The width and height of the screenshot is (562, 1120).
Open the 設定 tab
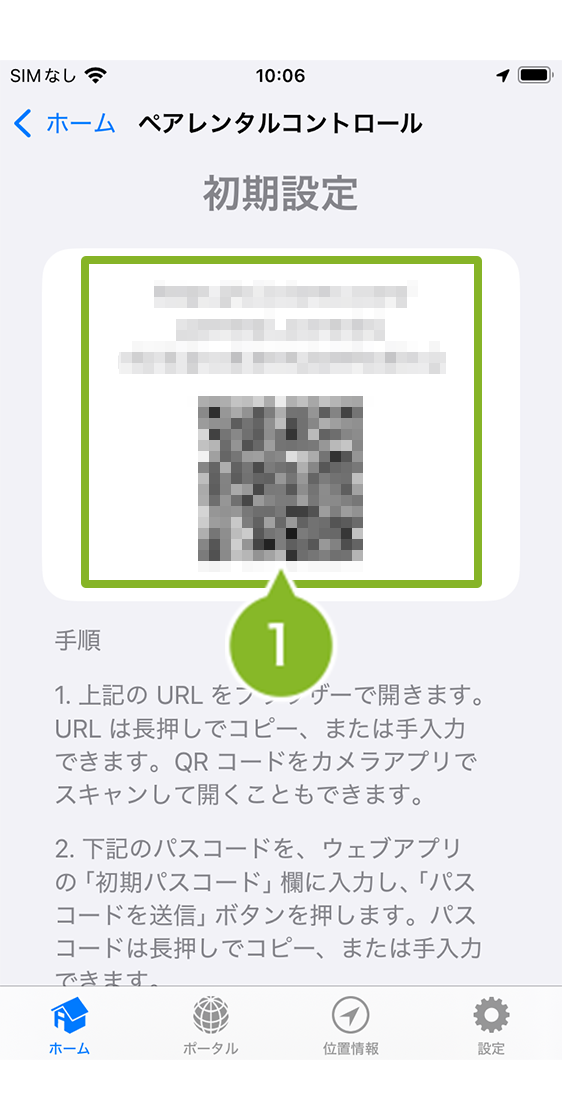click(x=491, y=1026)
